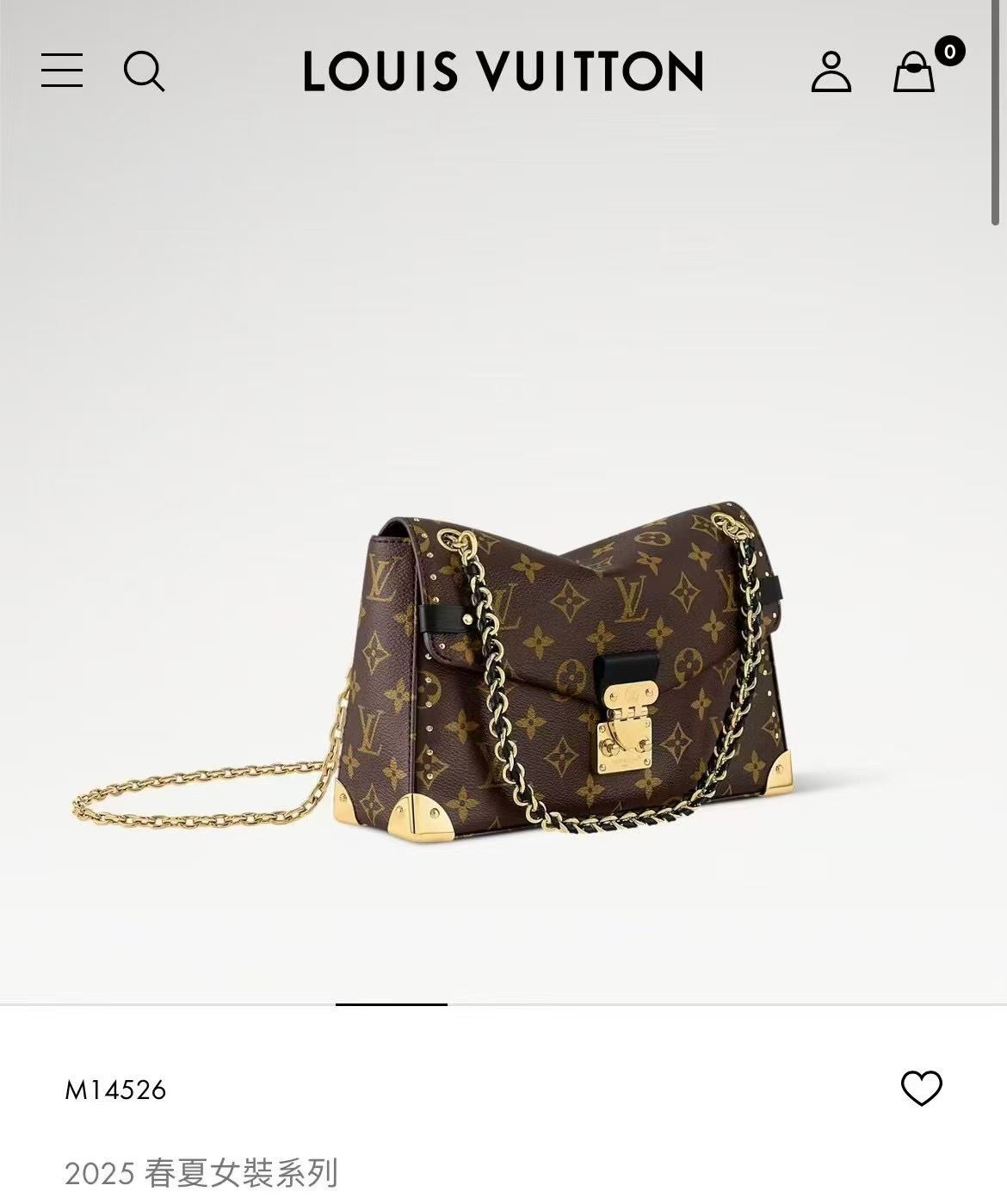Add M14526 to wishlist with heart
Screen dimensions: 1007x1204
point(921,1089)
